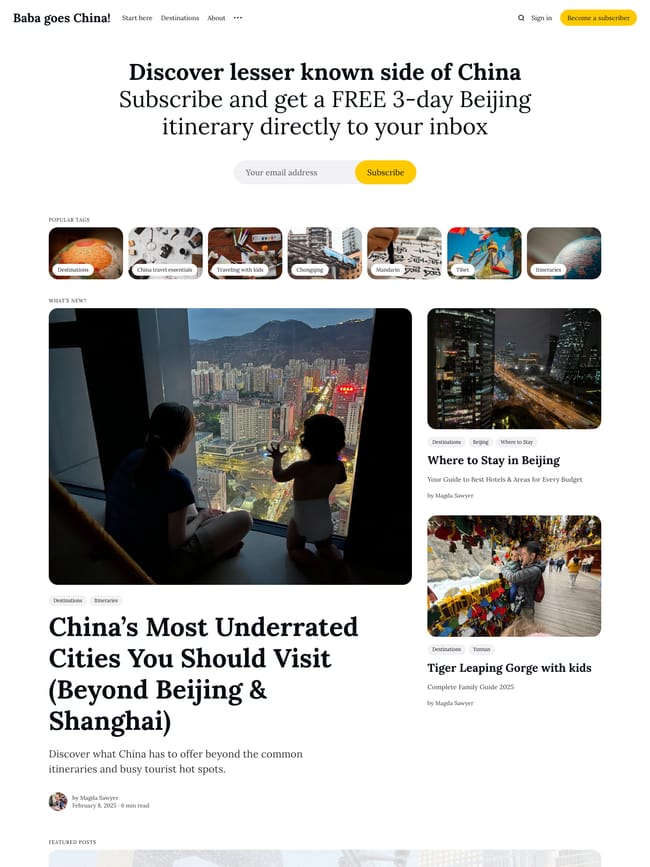Browse the Traveling with kids tag tile
650x867 pixels.
tap(245, 253)
